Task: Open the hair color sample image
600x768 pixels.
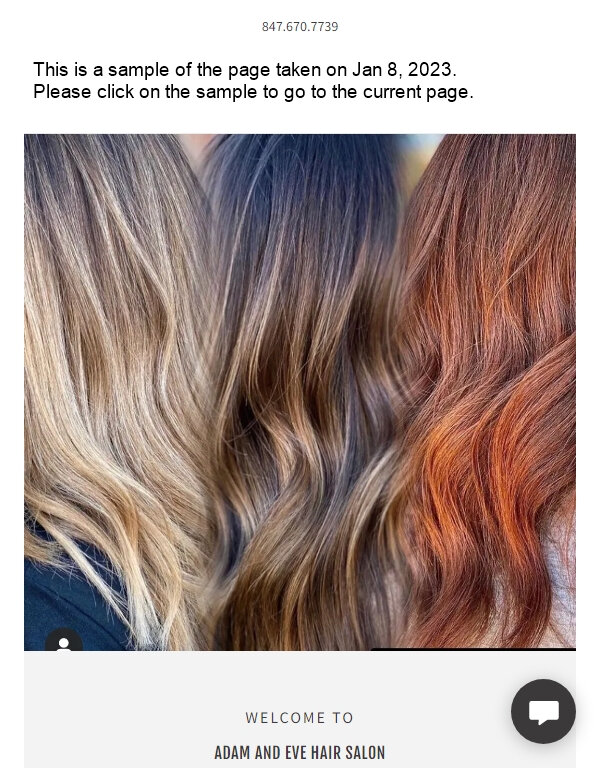Action: 300,390
